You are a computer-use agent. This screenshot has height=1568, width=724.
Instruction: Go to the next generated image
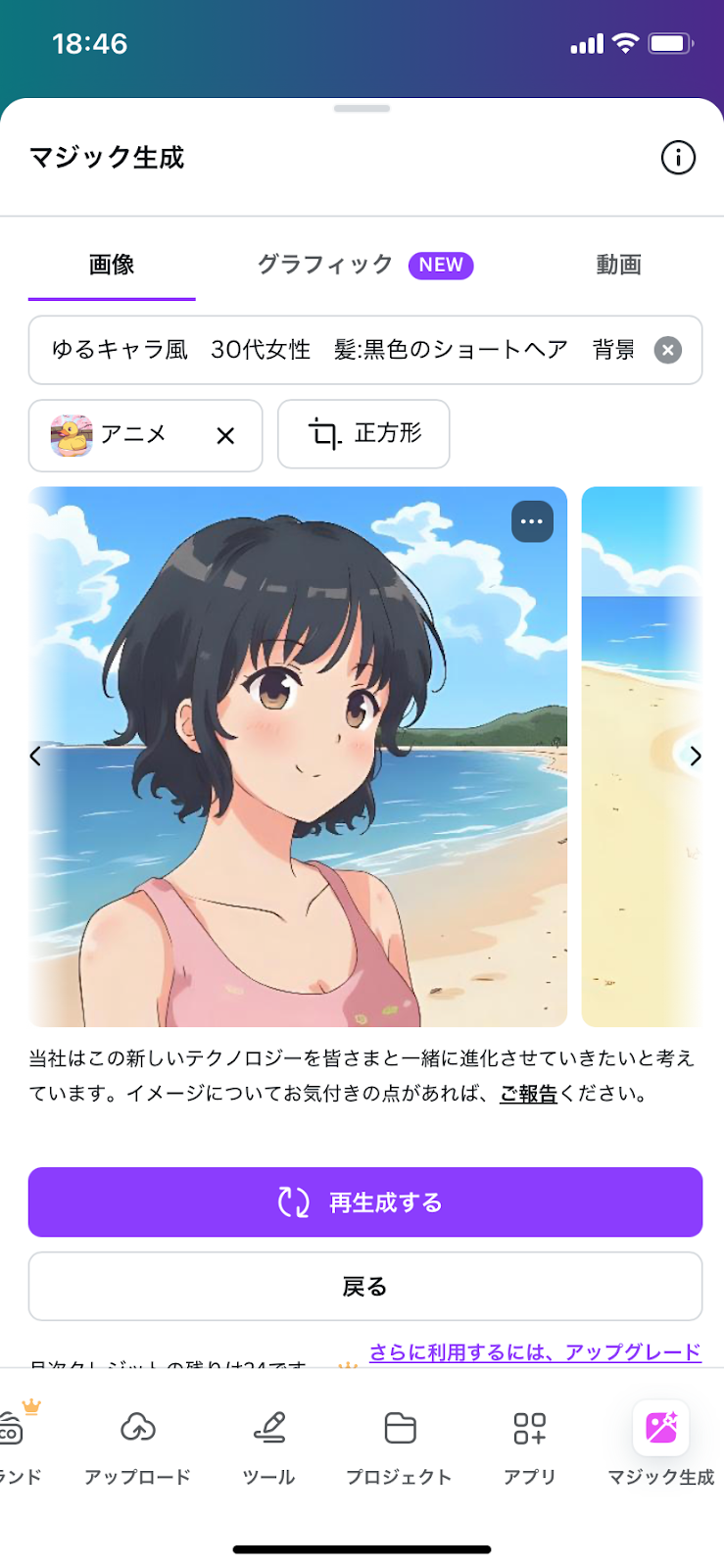click(696, 756)
